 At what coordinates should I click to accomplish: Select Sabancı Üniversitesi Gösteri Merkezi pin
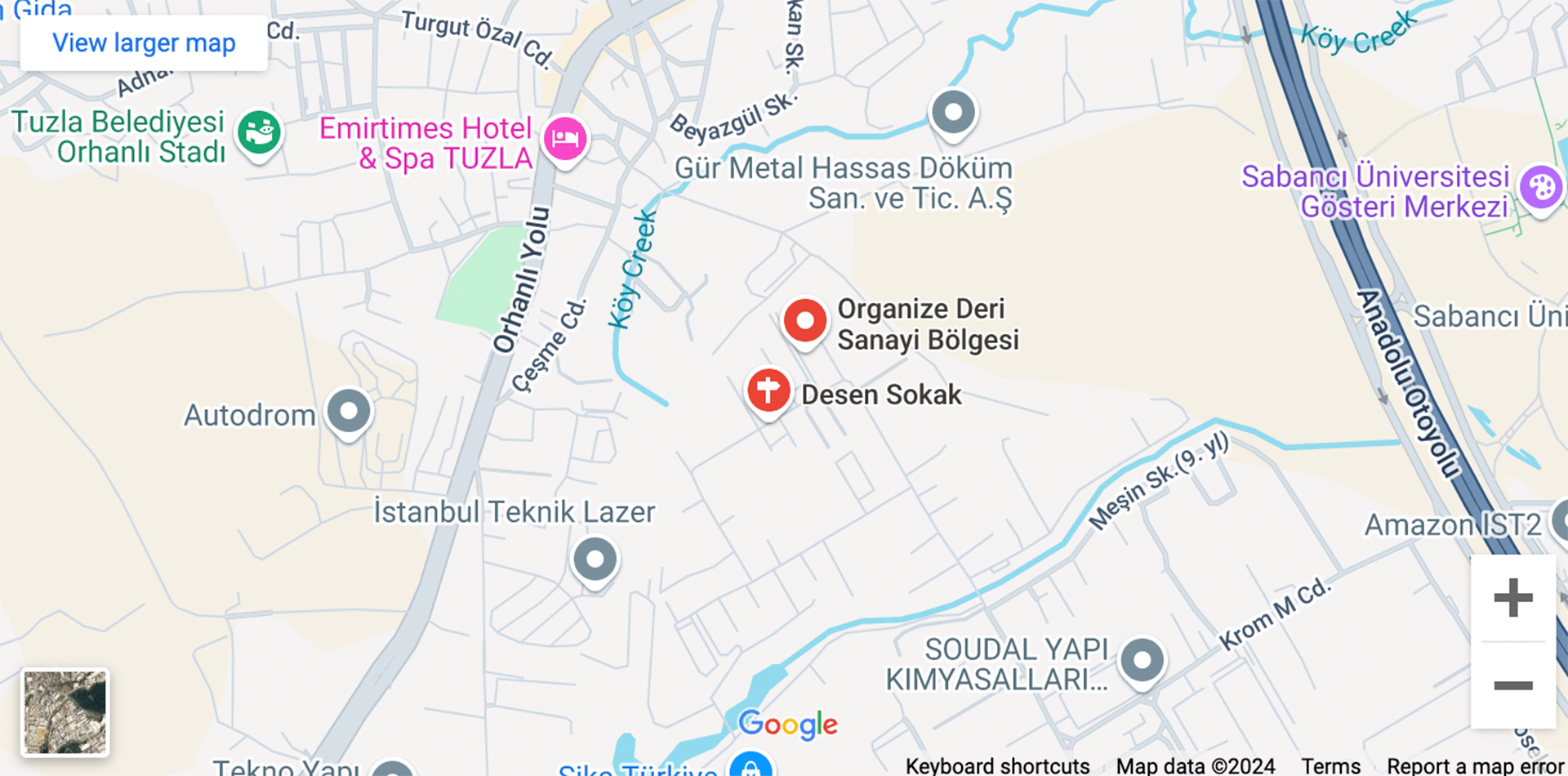pyautogui.click(x=1540, y=187)
